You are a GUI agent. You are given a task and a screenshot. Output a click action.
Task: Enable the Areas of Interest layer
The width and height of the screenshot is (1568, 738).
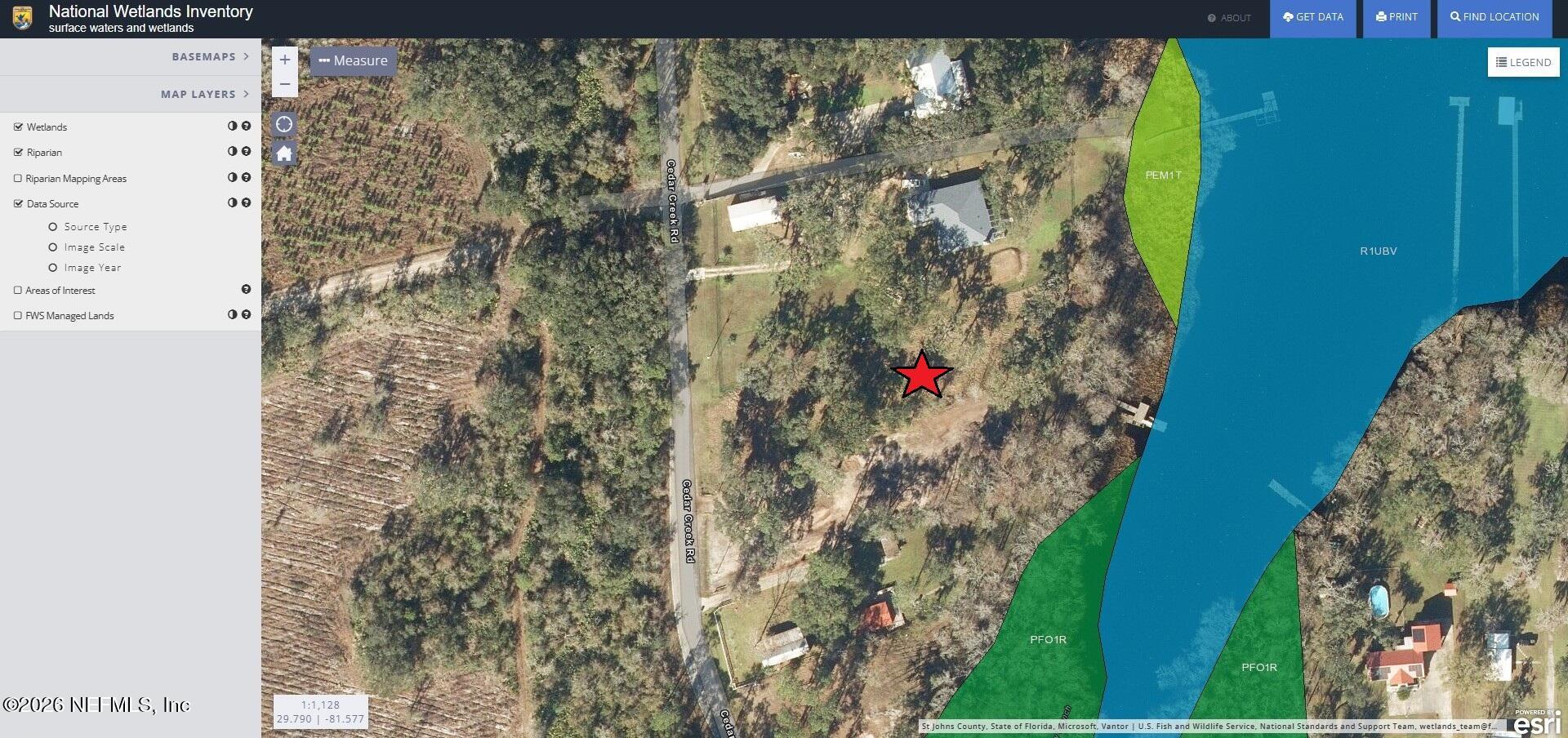[x=18, y=290]
